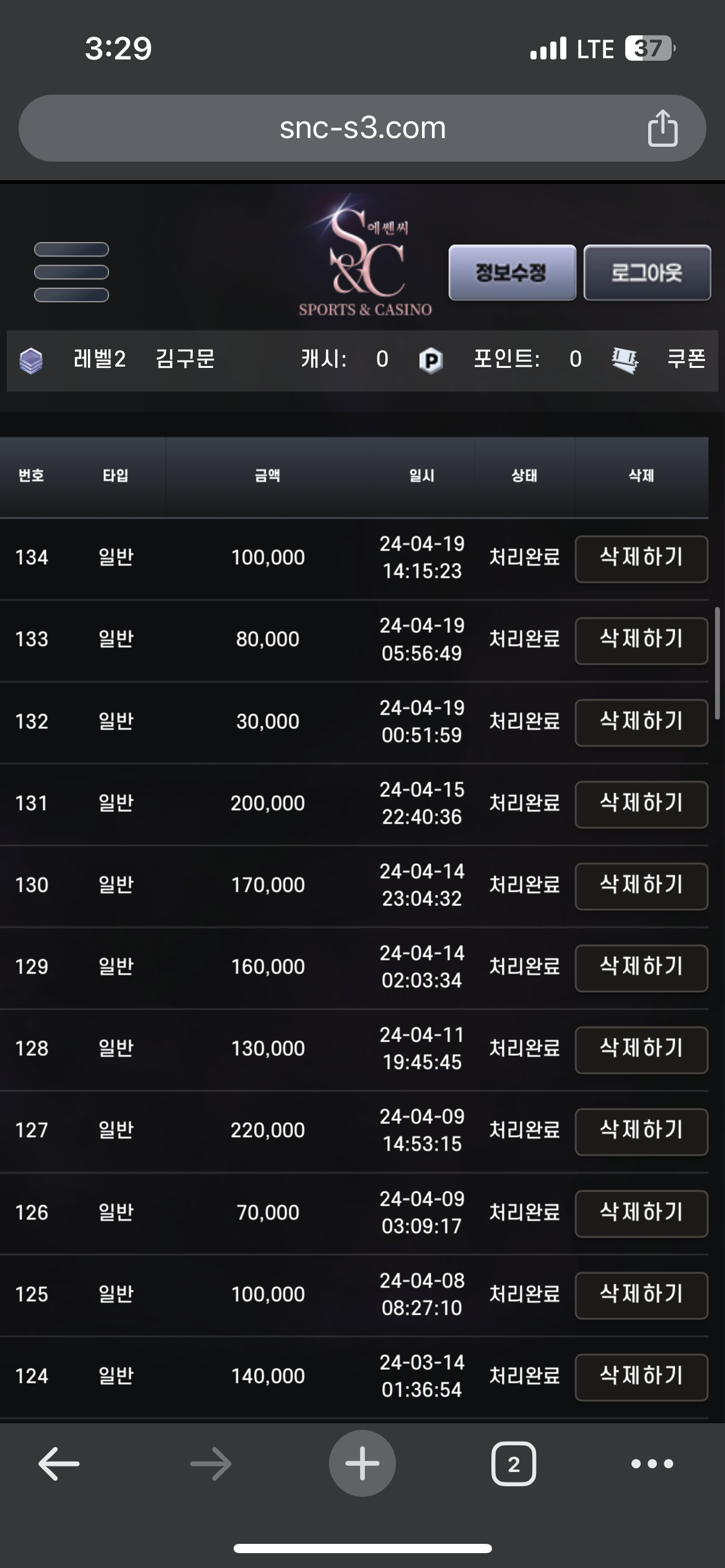
Task: Share the page from the address bar
Action: (x=662, y=128)
